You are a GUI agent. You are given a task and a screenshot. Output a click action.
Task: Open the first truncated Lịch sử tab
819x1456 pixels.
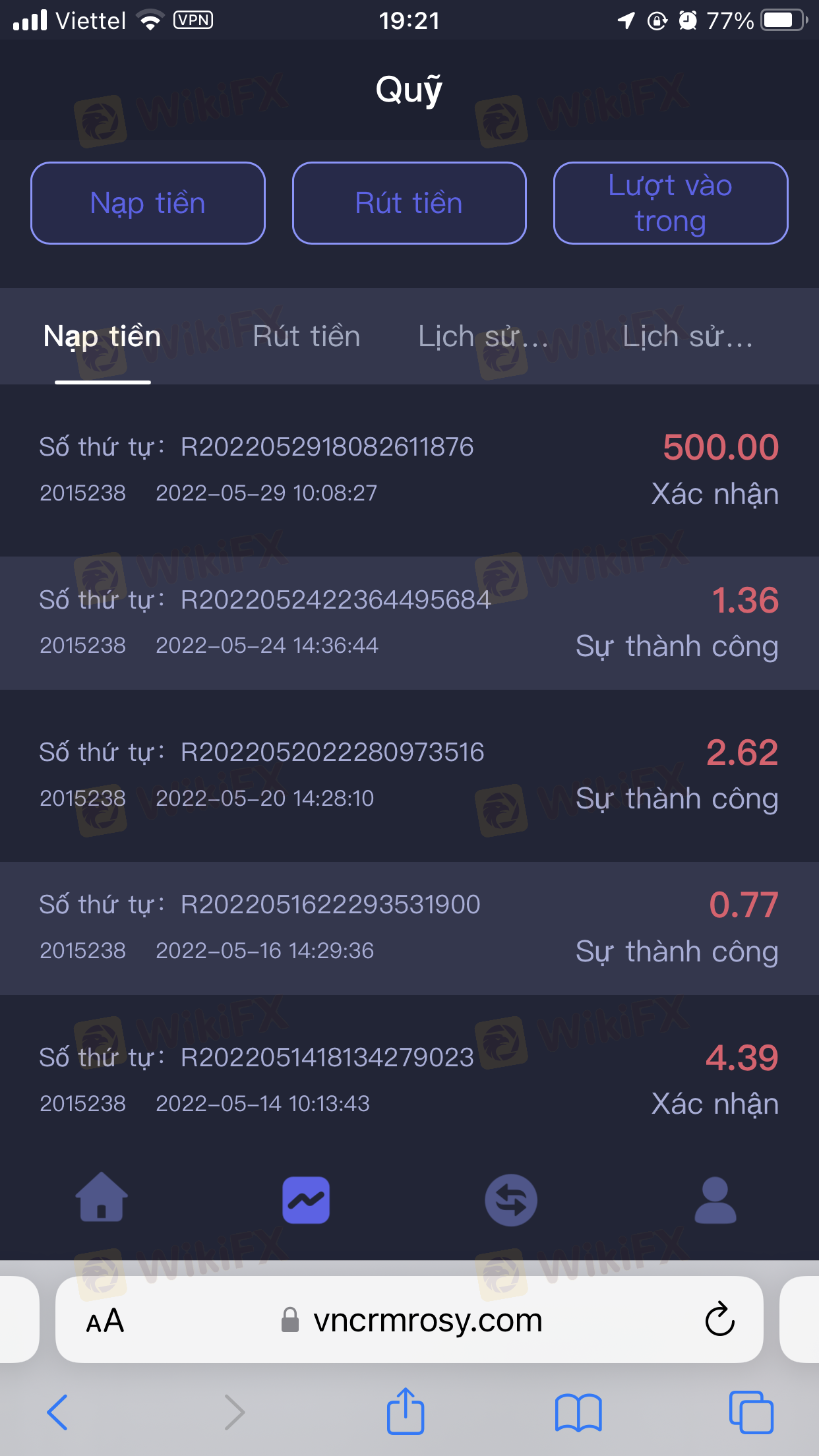pyautogui.click(x=483, y=336)
